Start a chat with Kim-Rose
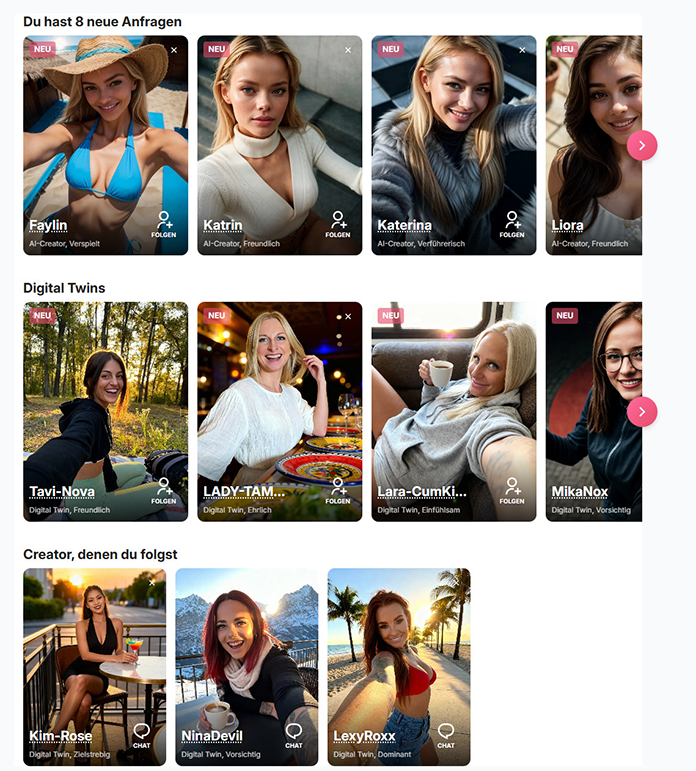Viewport: 696px width, 771px height. coord(142,736)
